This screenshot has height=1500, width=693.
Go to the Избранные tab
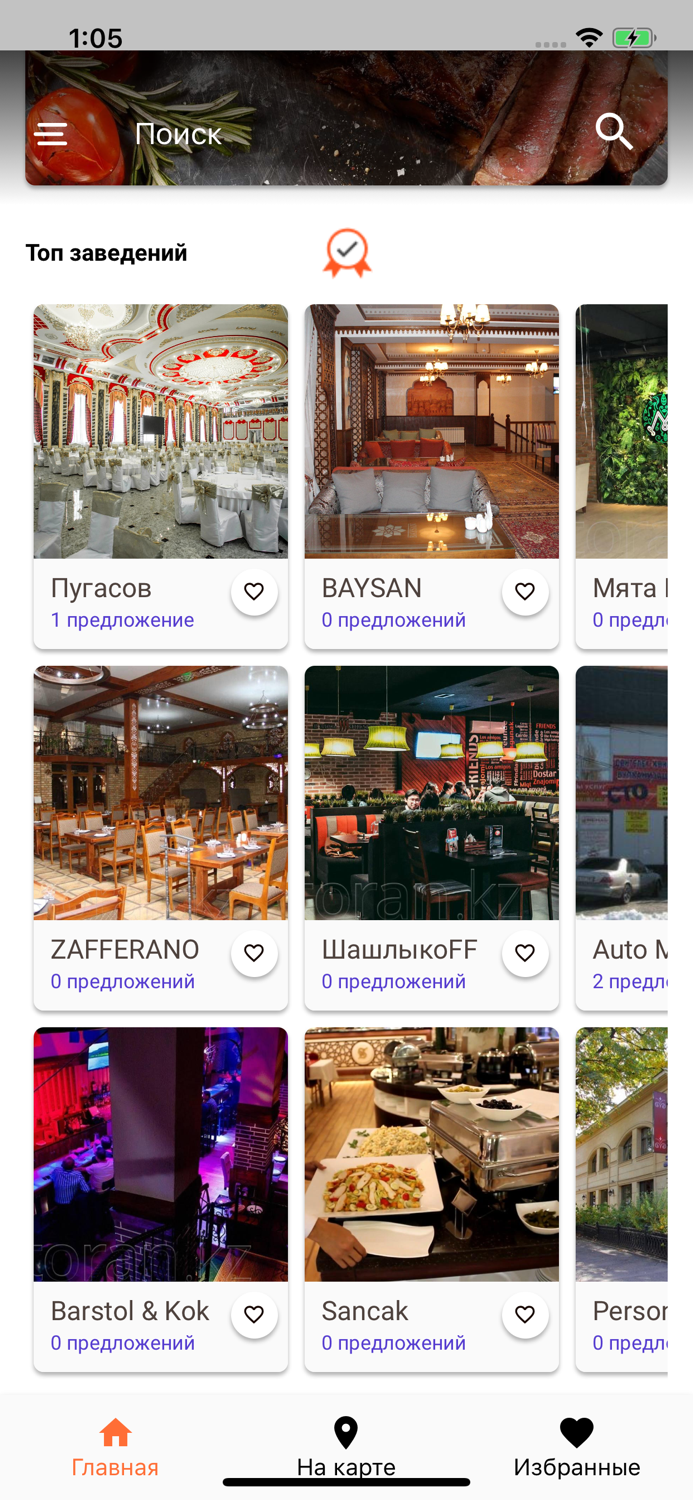(577, 1446)
